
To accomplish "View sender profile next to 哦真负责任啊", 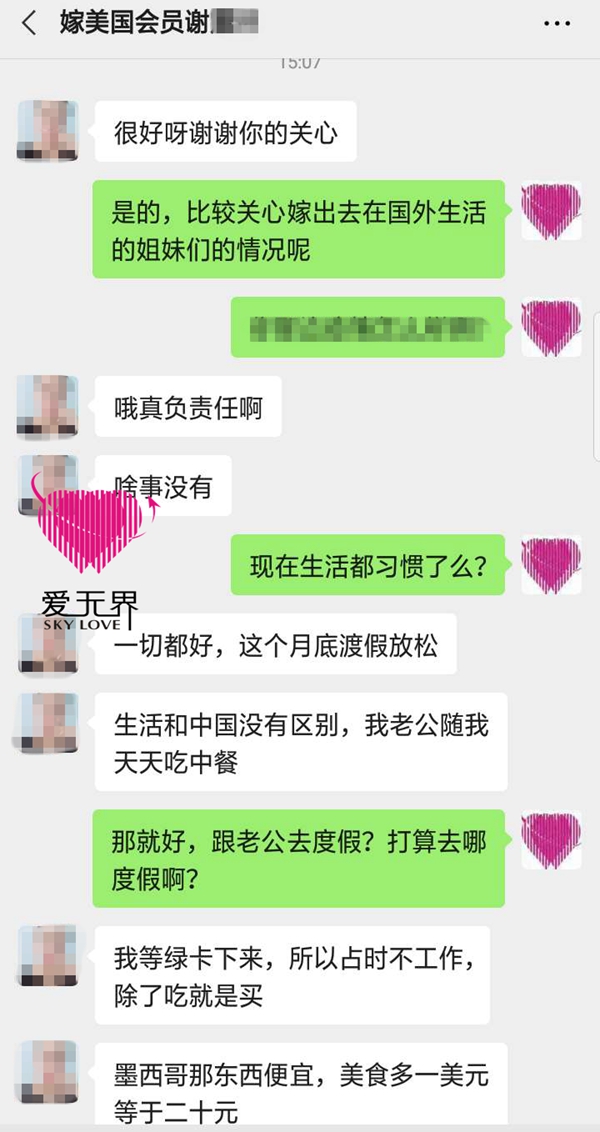I will click(x=47, y=406).
